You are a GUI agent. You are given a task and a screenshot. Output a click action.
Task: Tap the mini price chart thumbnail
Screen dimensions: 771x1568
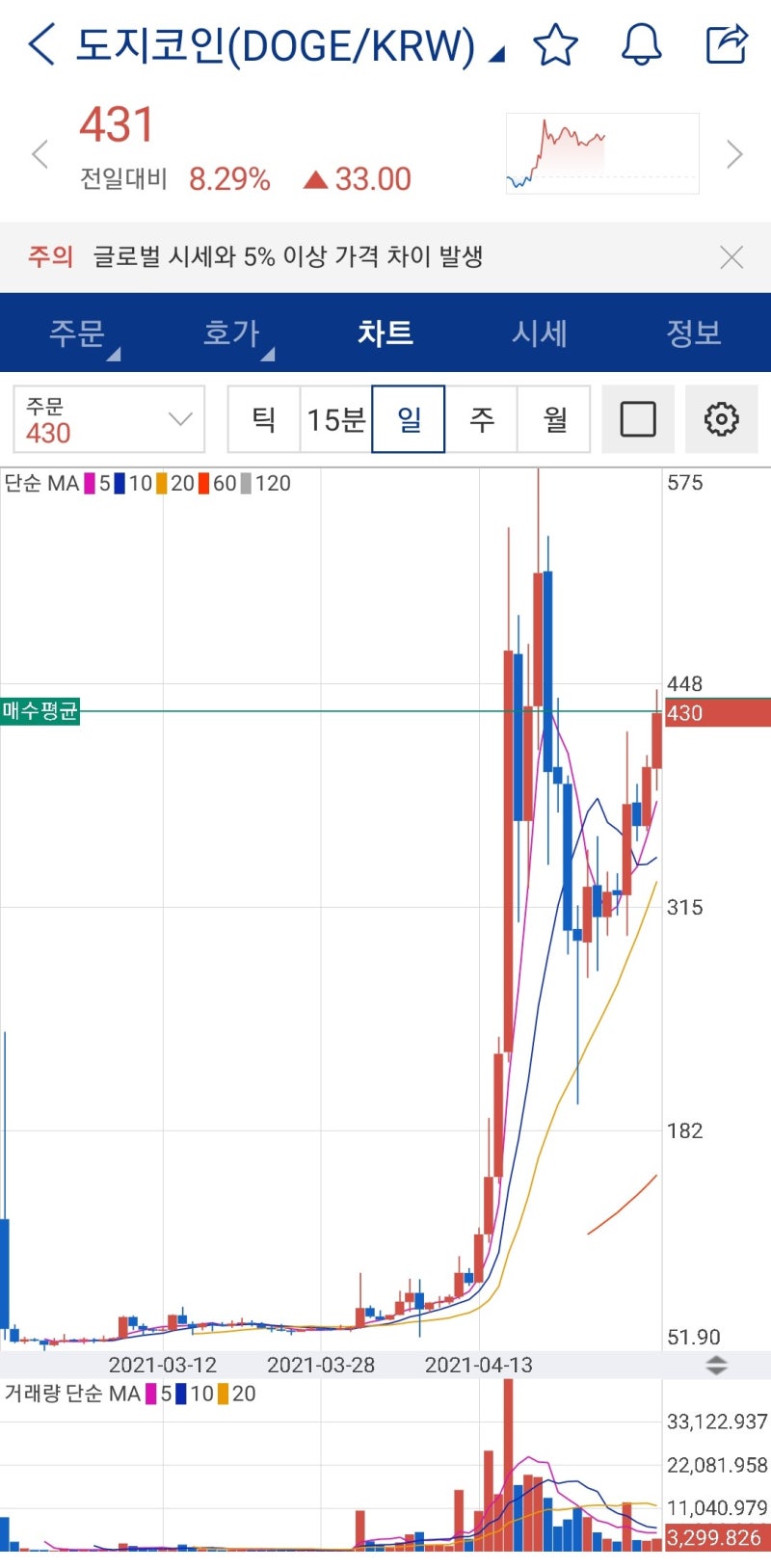pyautogui.click(x=601, y=153)
